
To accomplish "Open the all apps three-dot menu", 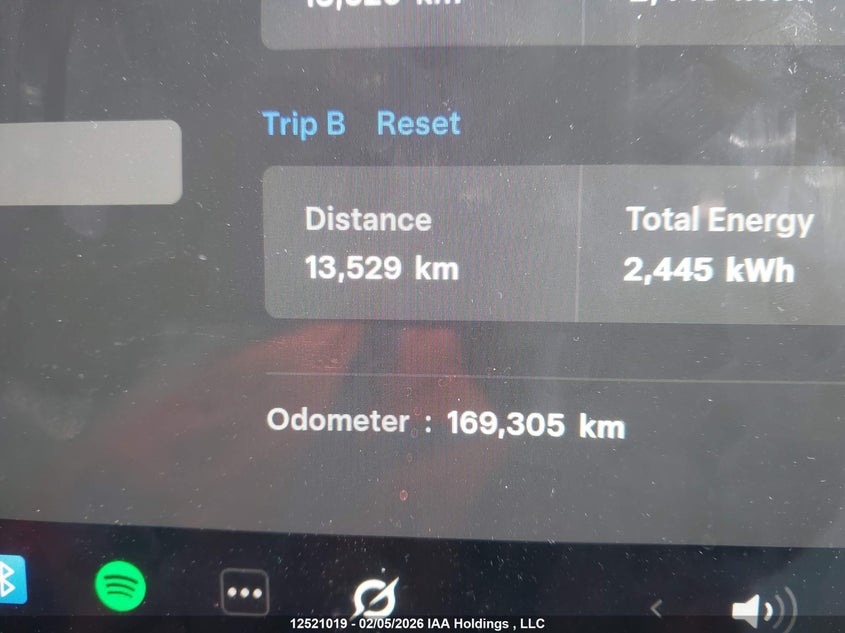I will click(x=245, y=592).
